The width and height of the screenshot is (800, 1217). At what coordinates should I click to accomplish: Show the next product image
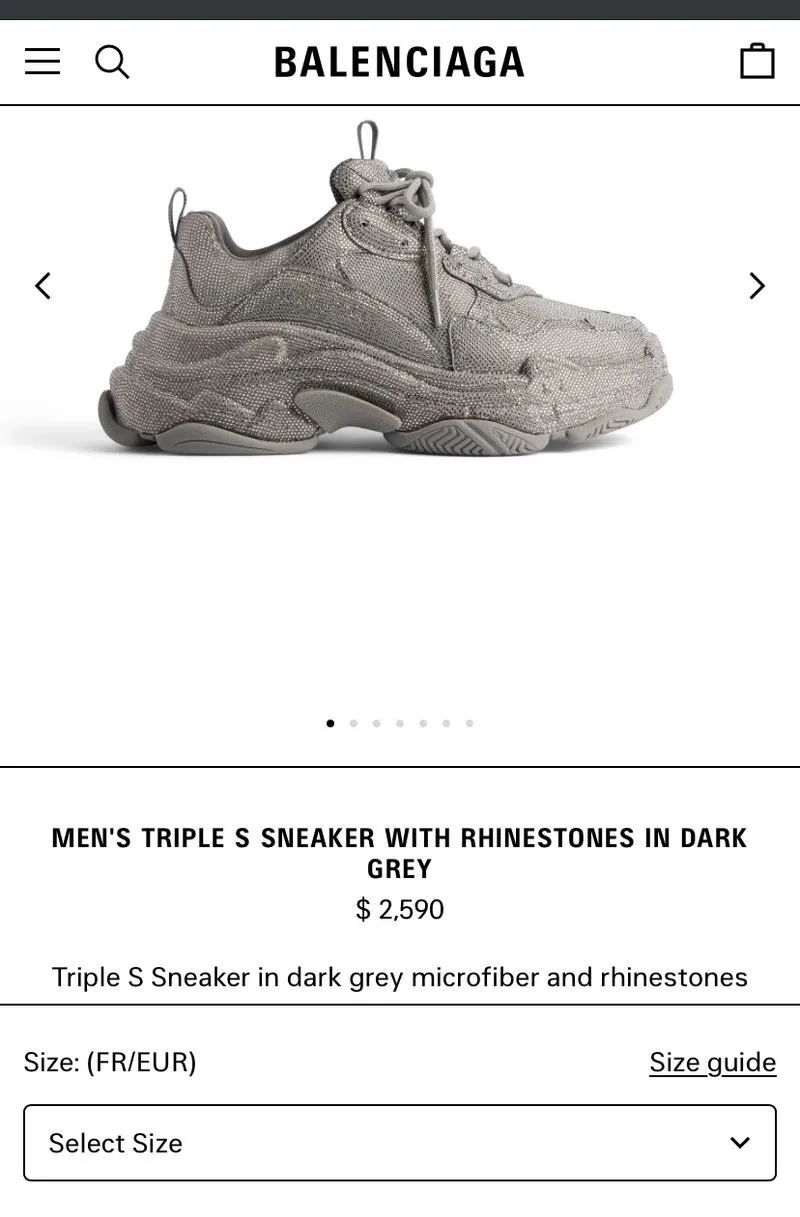[x=757, y=286]
